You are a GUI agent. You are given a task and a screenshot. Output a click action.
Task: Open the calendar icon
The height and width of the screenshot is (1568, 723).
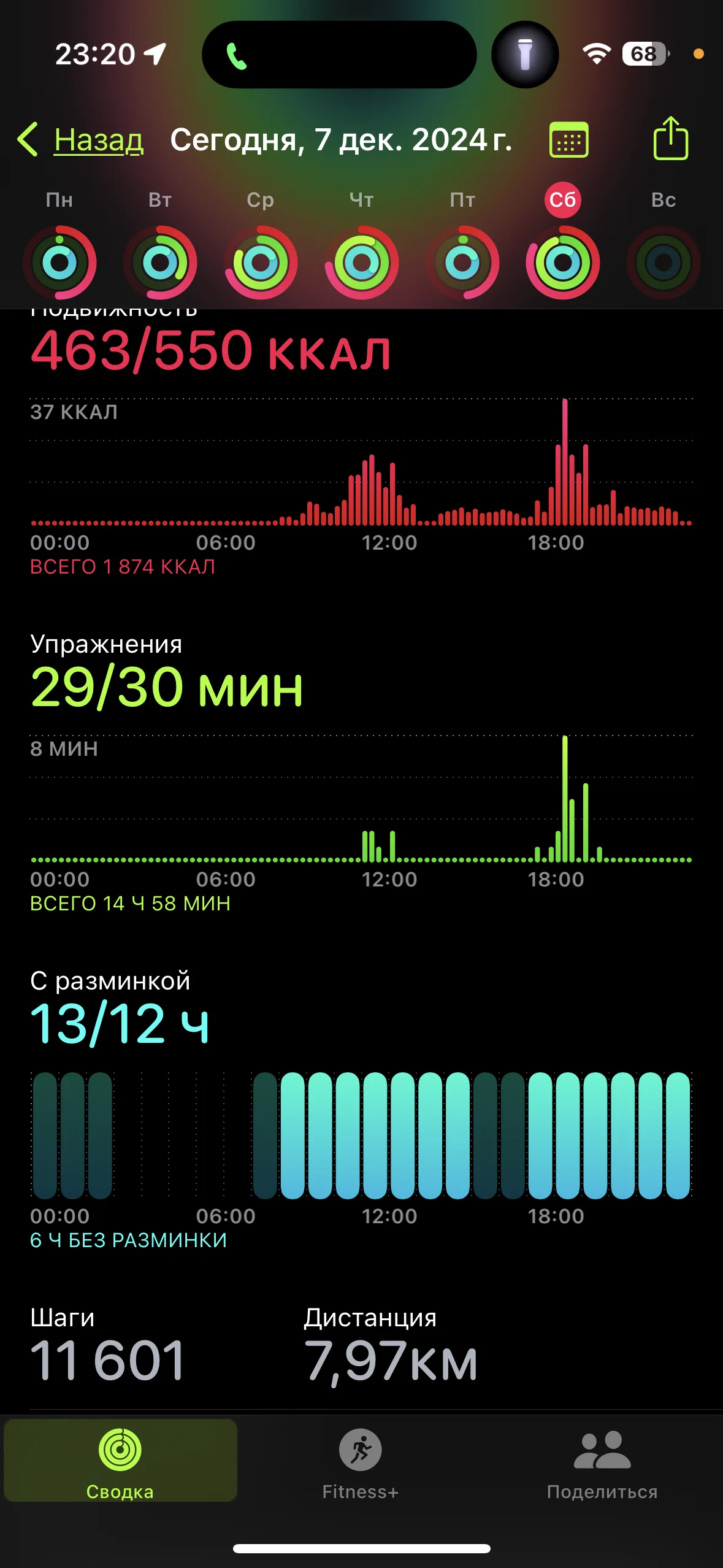pos(568,140)
